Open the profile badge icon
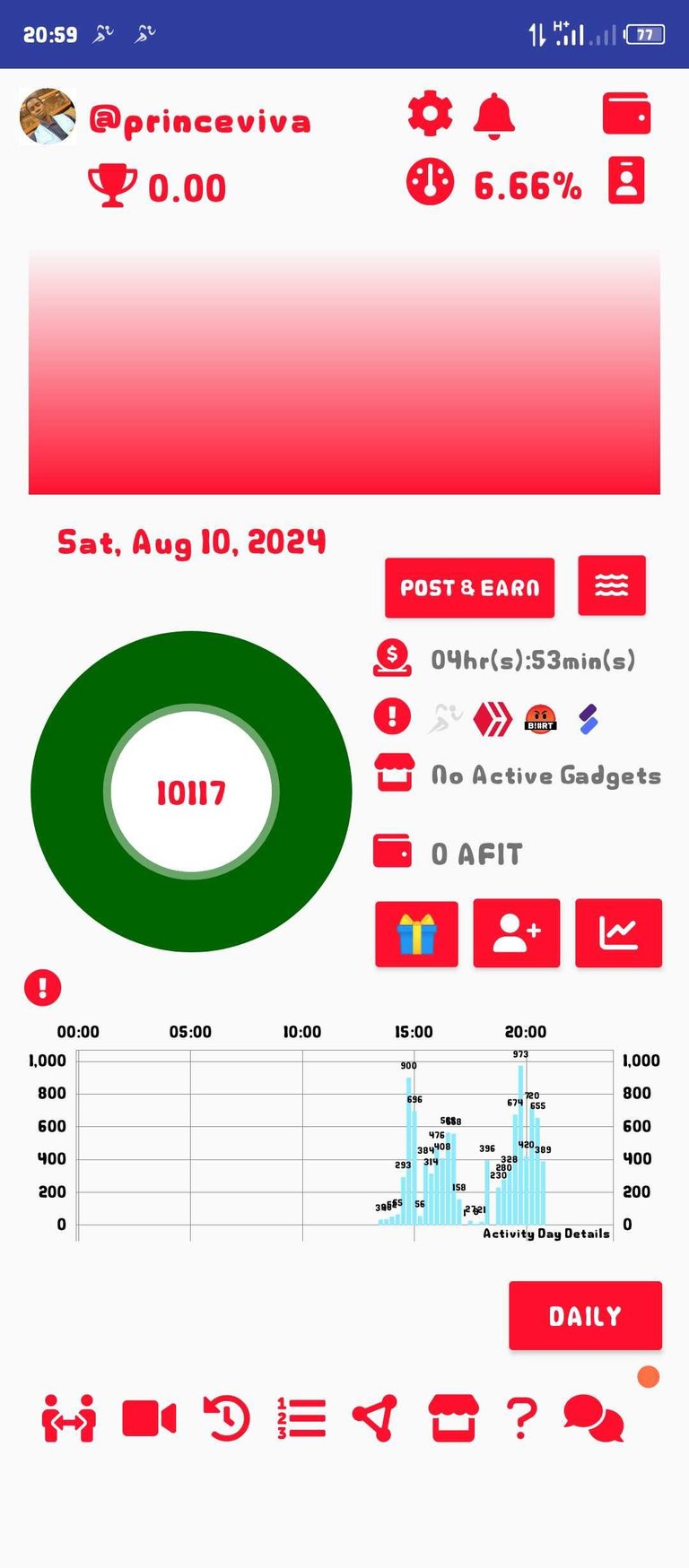The height and width of the screenshot is (1568, 689). point(626,180)
